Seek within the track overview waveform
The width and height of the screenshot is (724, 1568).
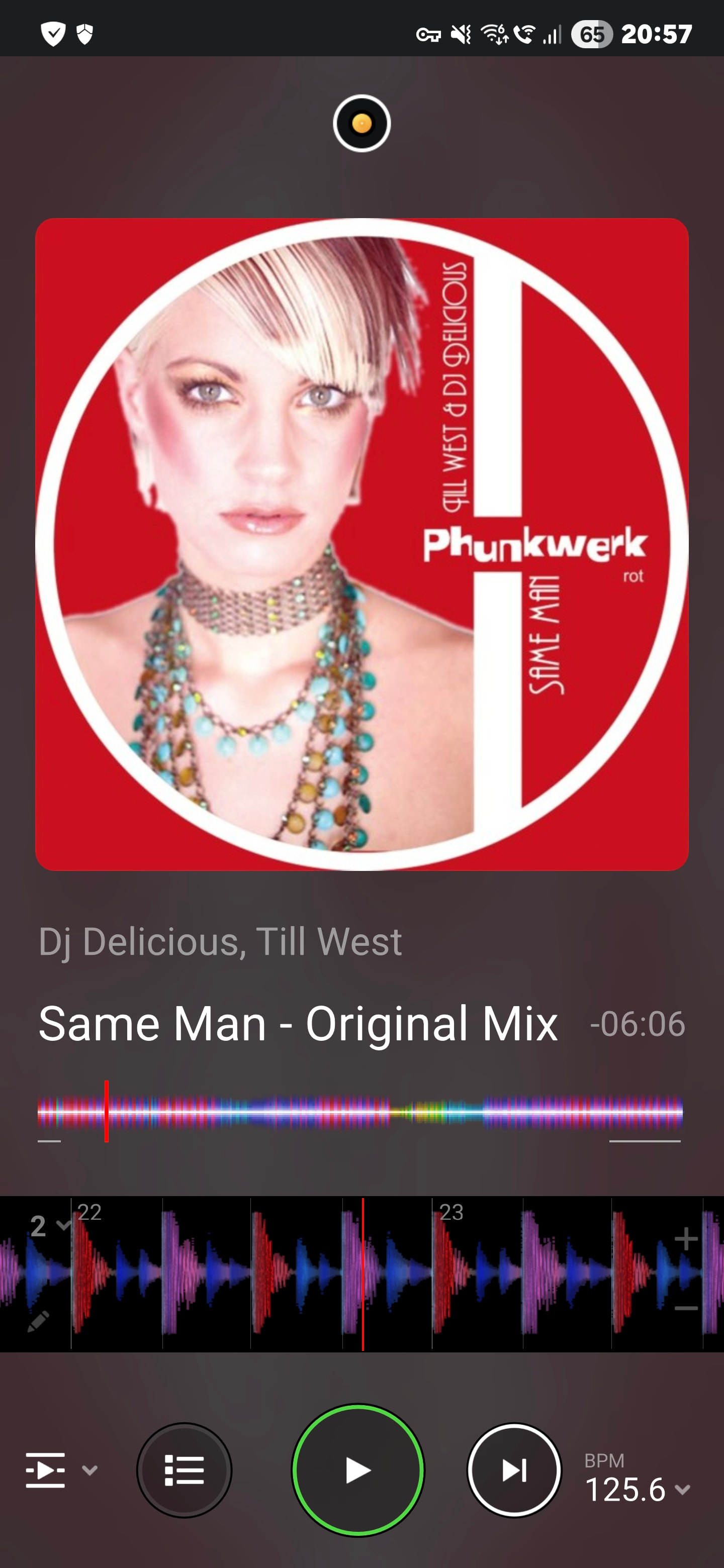pos(359,1112)
